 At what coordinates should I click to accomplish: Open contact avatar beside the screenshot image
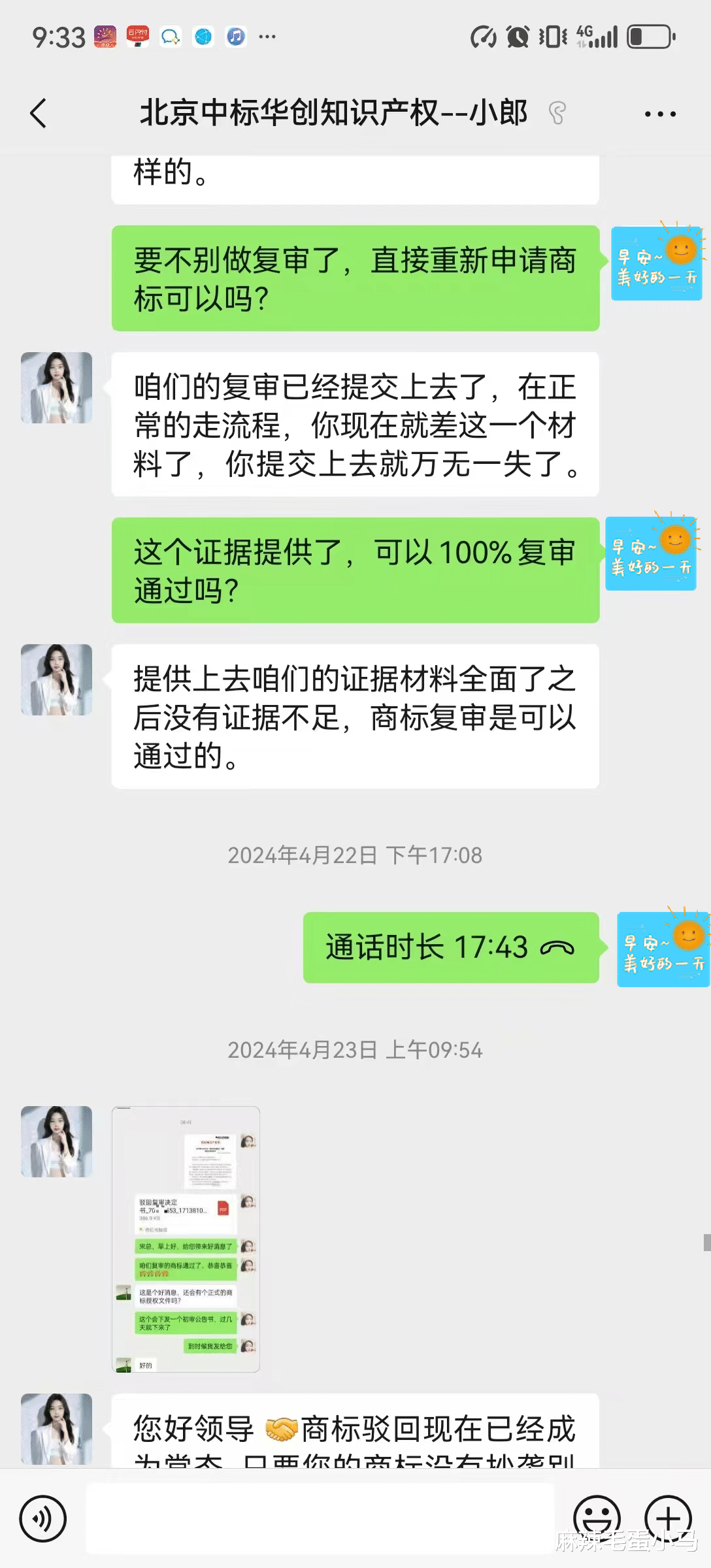[57, 1141]
